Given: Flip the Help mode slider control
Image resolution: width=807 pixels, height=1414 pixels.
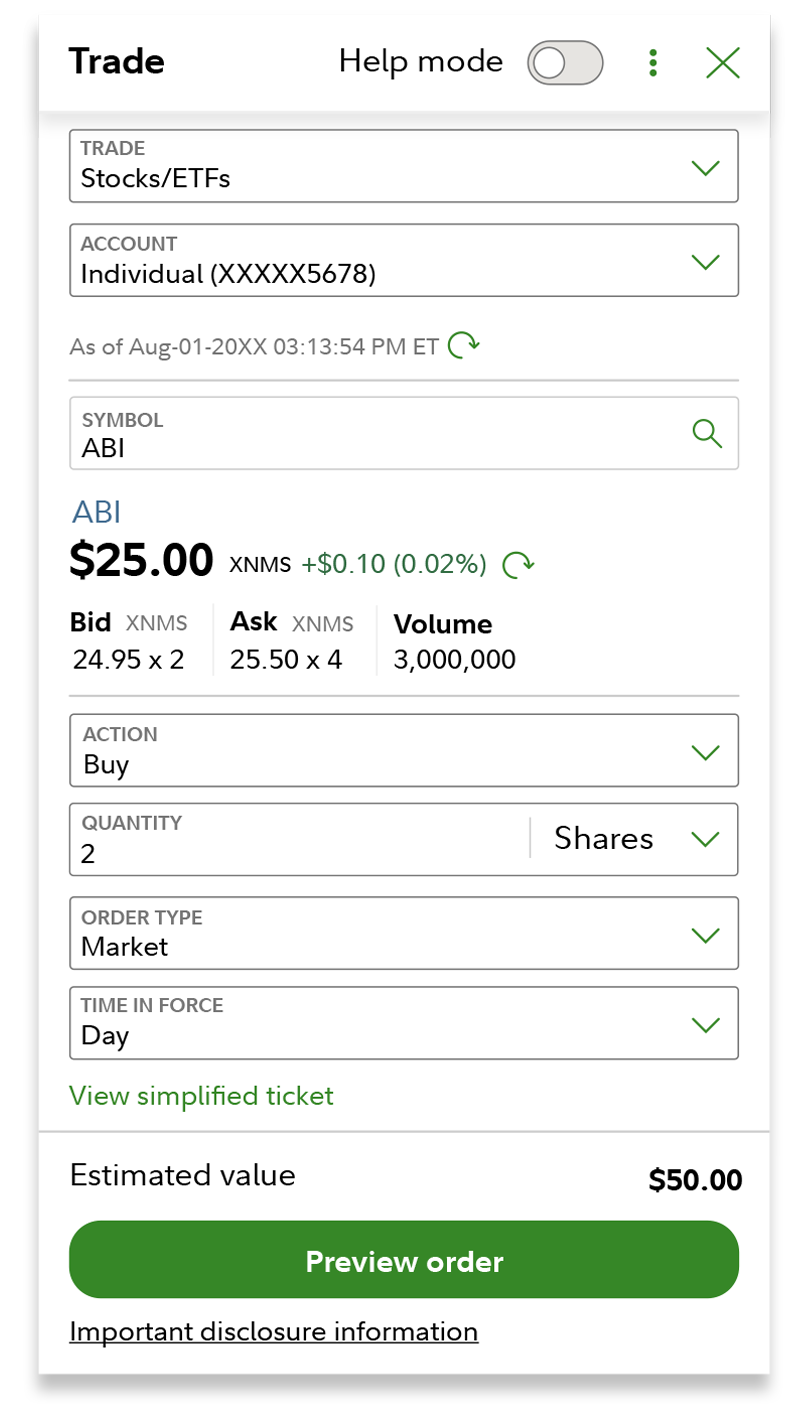Looking at the screenshot, I should pos(564,62).
